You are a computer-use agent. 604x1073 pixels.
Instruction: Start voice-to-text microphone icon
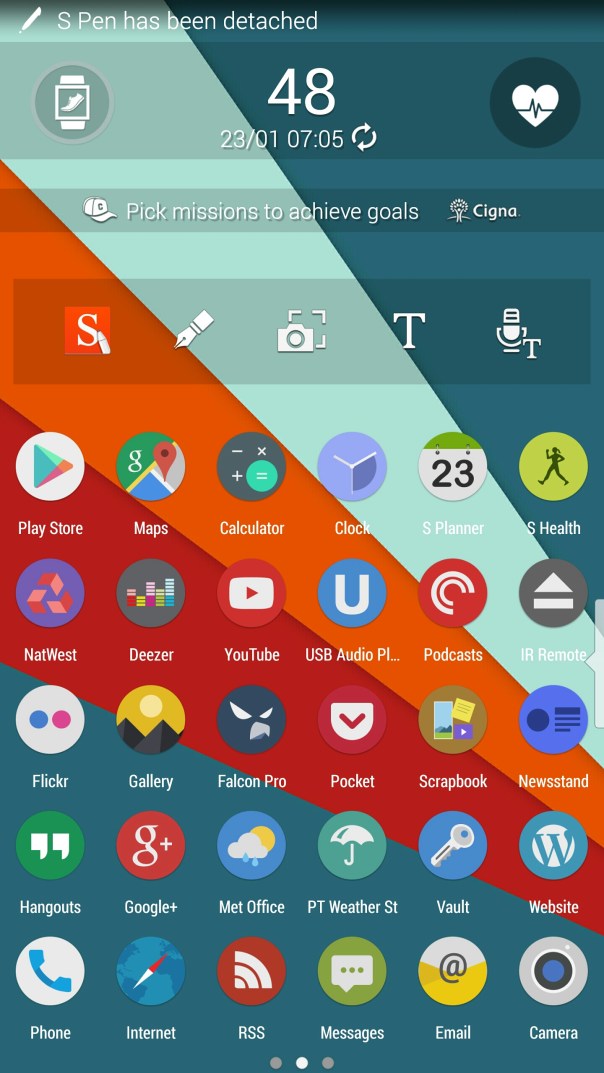(x=517, y=332)
